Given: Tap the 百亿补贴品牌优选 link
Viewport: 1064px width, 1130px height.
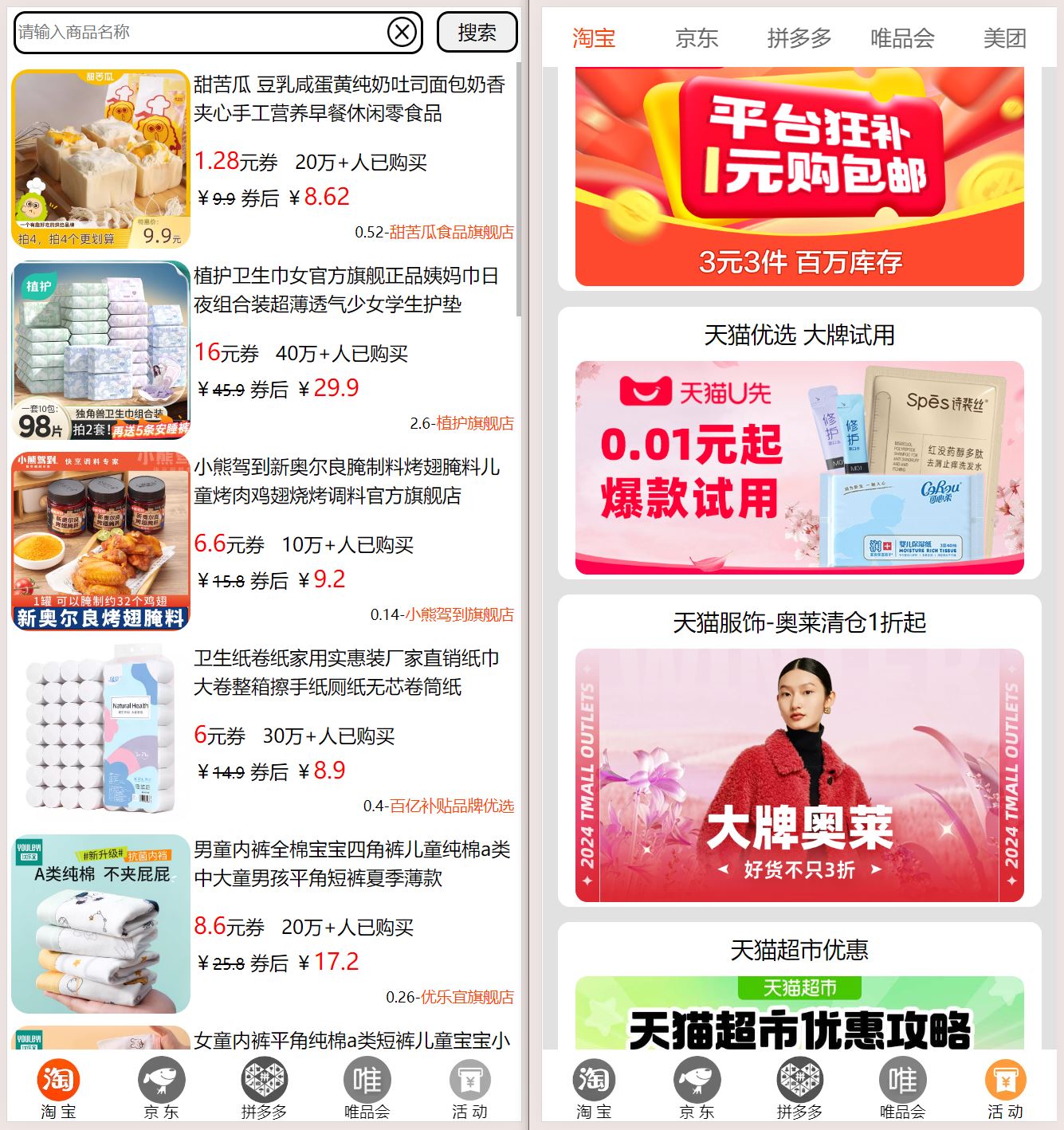Looking at the screenshot, I should [x=451, y=806].
